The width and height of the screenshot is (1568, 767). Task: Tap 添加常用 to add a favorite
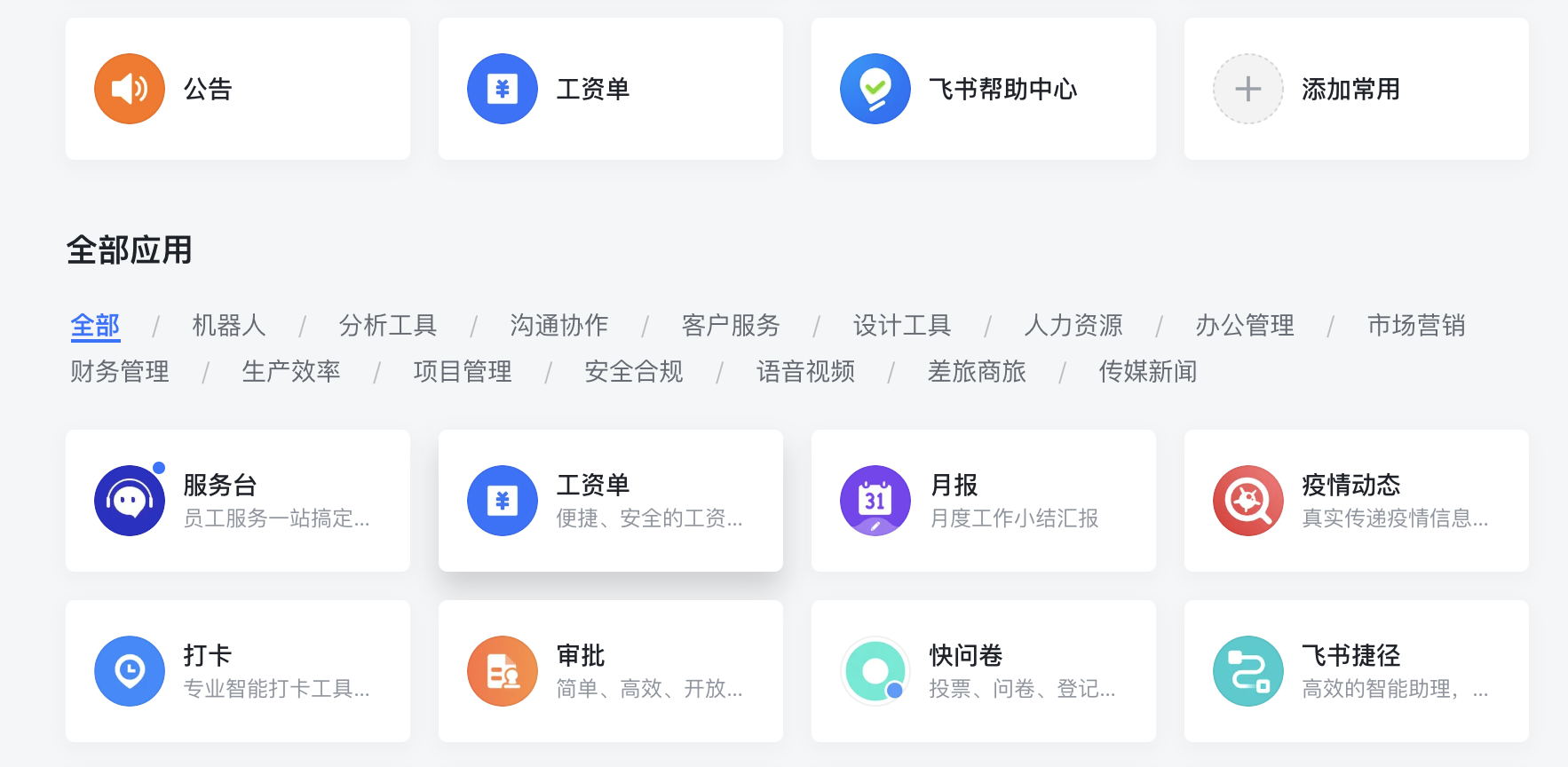(x=1357, y=89)
